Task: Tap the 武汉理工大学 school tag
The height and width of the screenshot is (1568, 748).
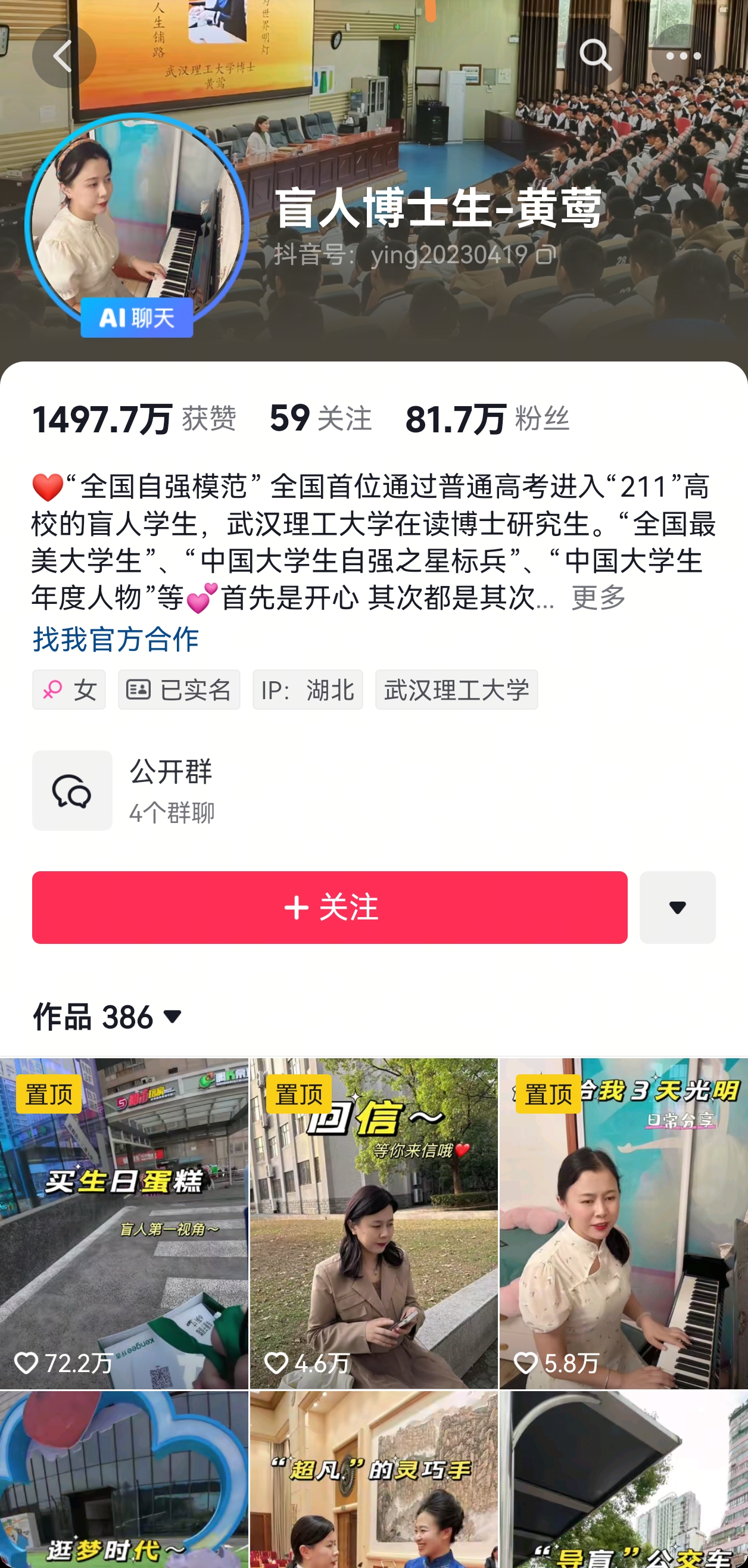Action: (456, 690)
